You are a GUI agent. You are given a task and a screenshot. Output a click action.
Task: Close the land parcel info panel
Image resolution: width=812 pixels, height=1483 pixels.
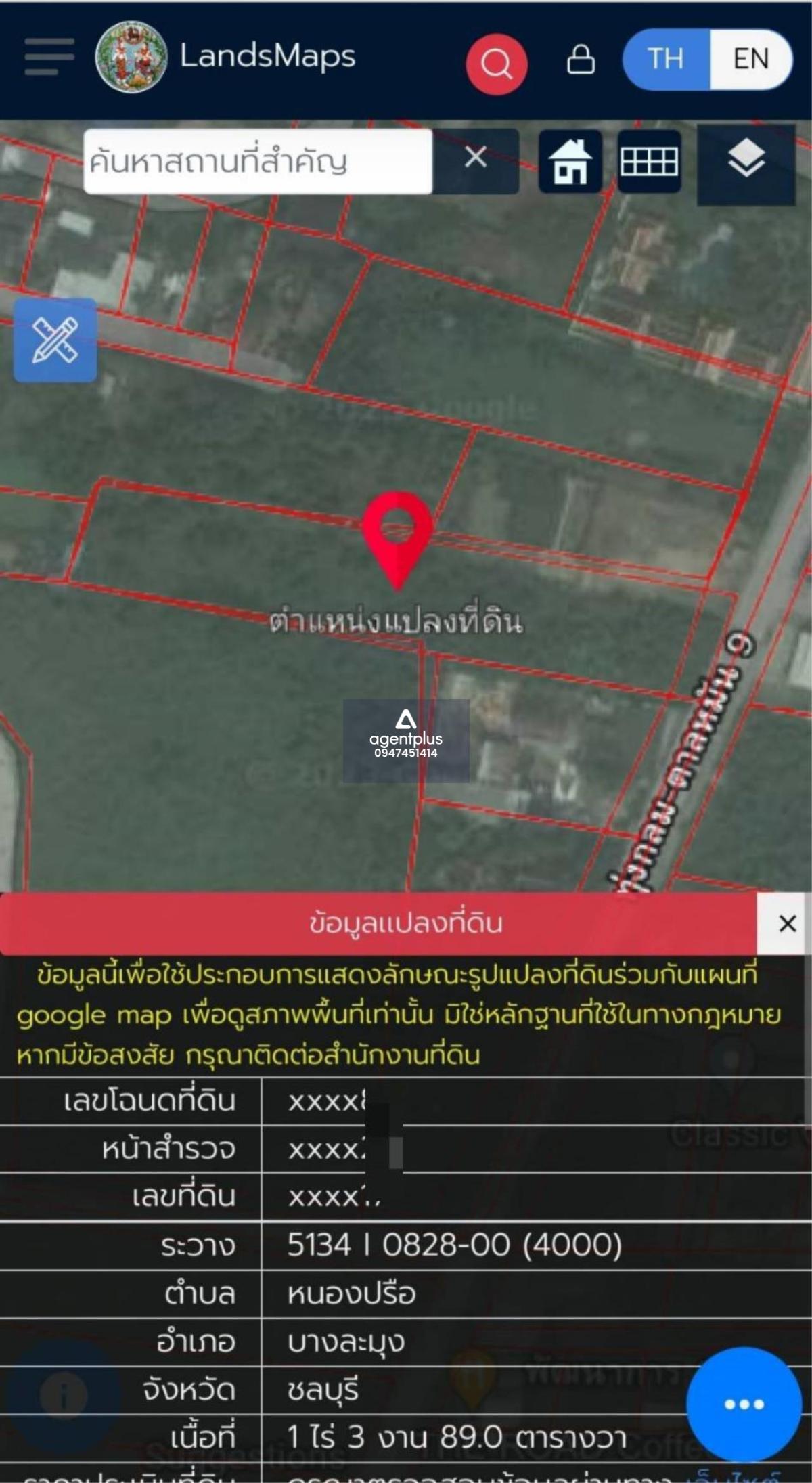coord(787,923)
